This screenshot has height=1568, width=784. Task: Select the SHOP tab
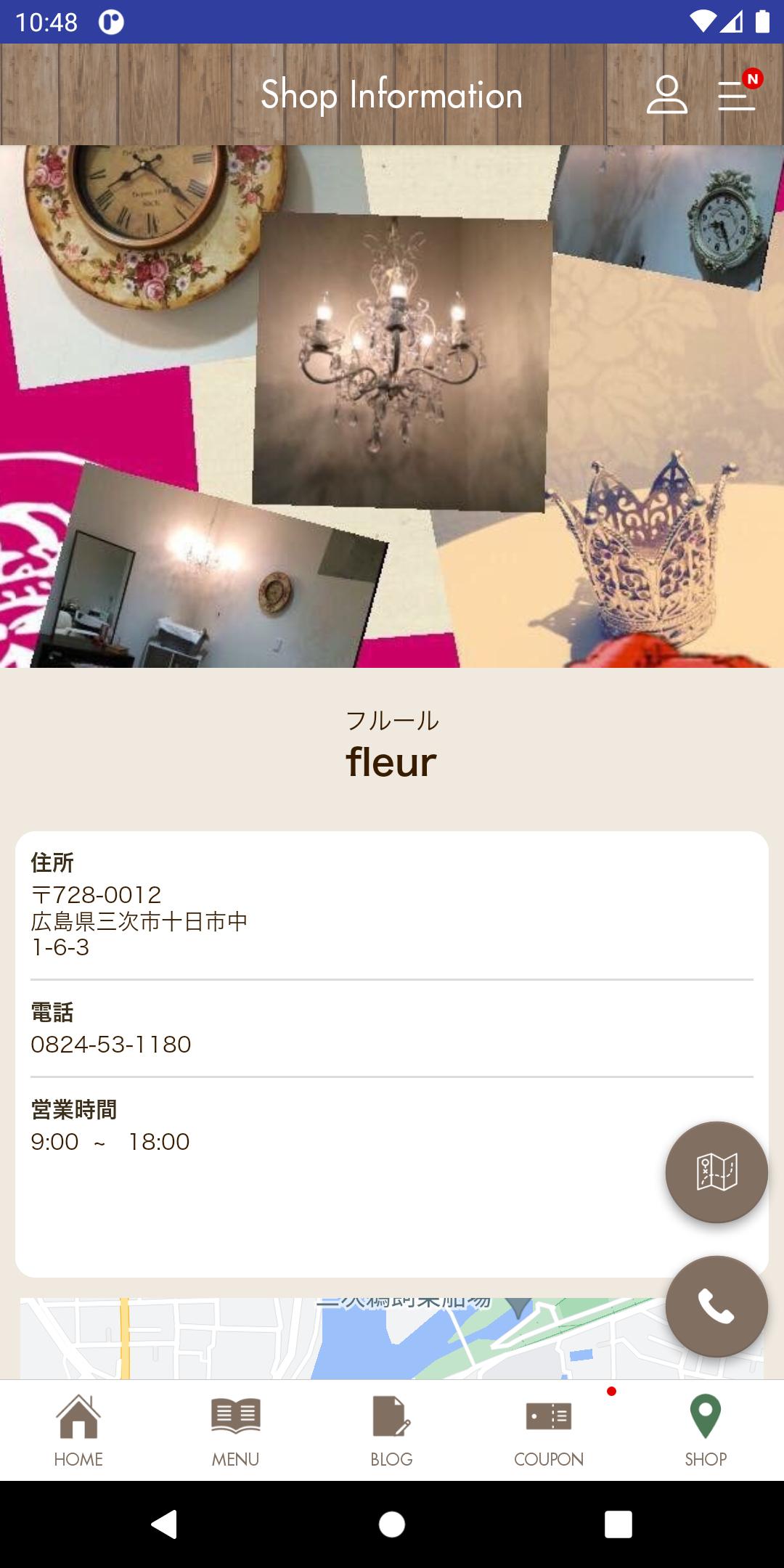tap(706, 1430)
